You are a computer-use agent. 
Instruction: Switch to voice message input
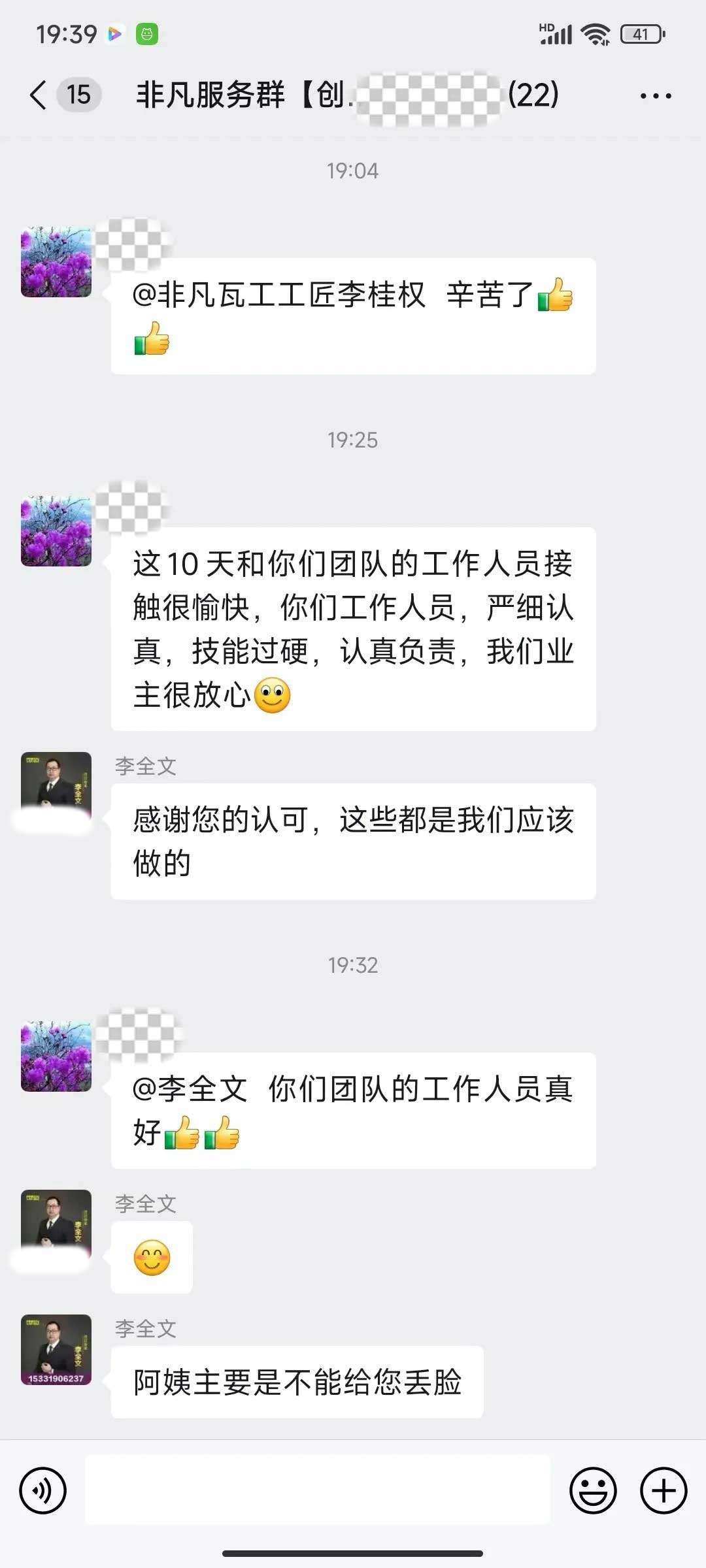43,1490
